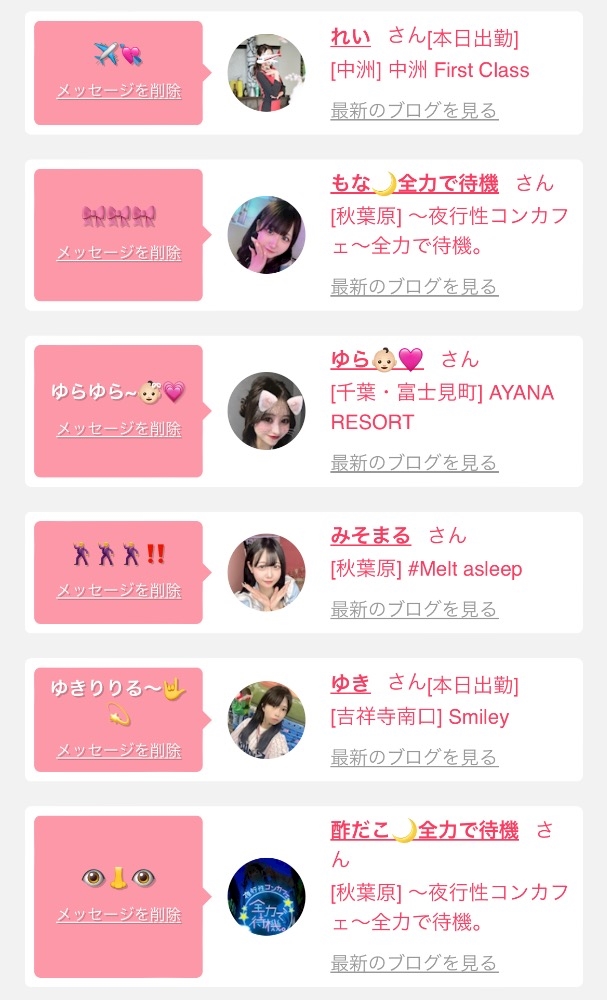
Task: Delete the eyes and nose emoji message
Action: (119, 915)
